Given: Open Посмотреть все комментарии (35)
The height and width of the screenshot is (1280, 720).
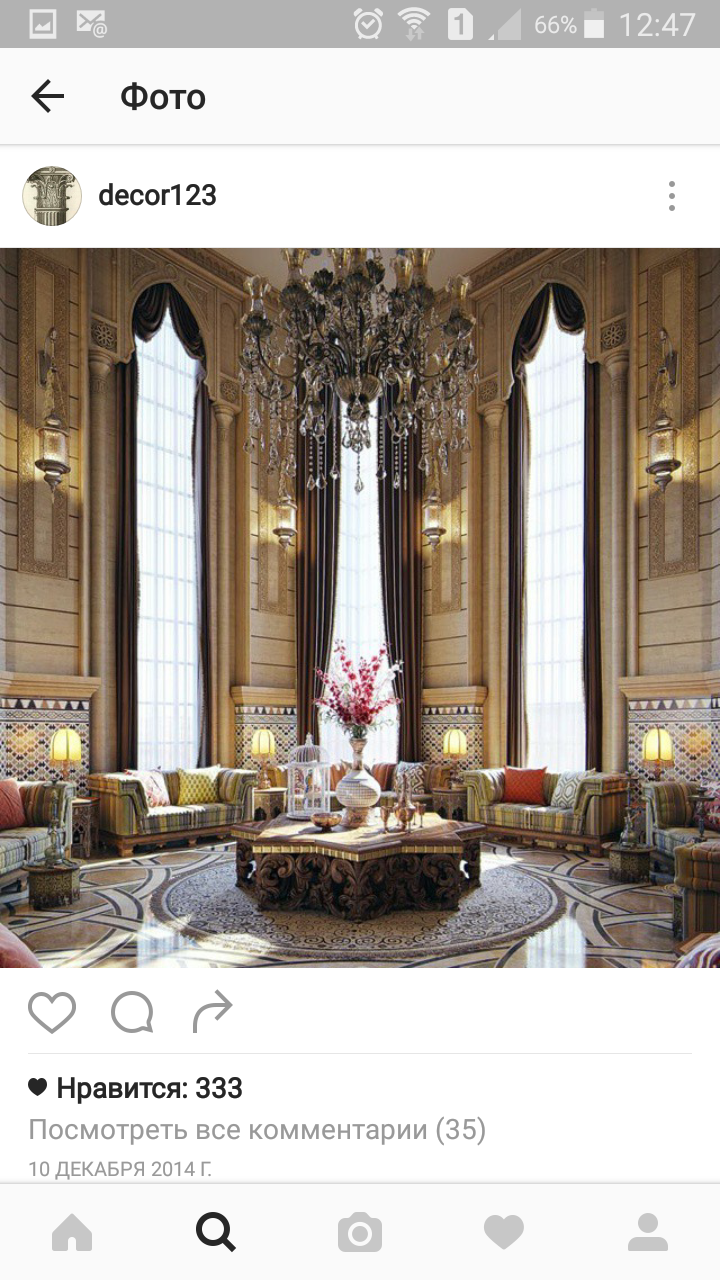Looking at the screenshot, I should click(x=257, y=1130).
